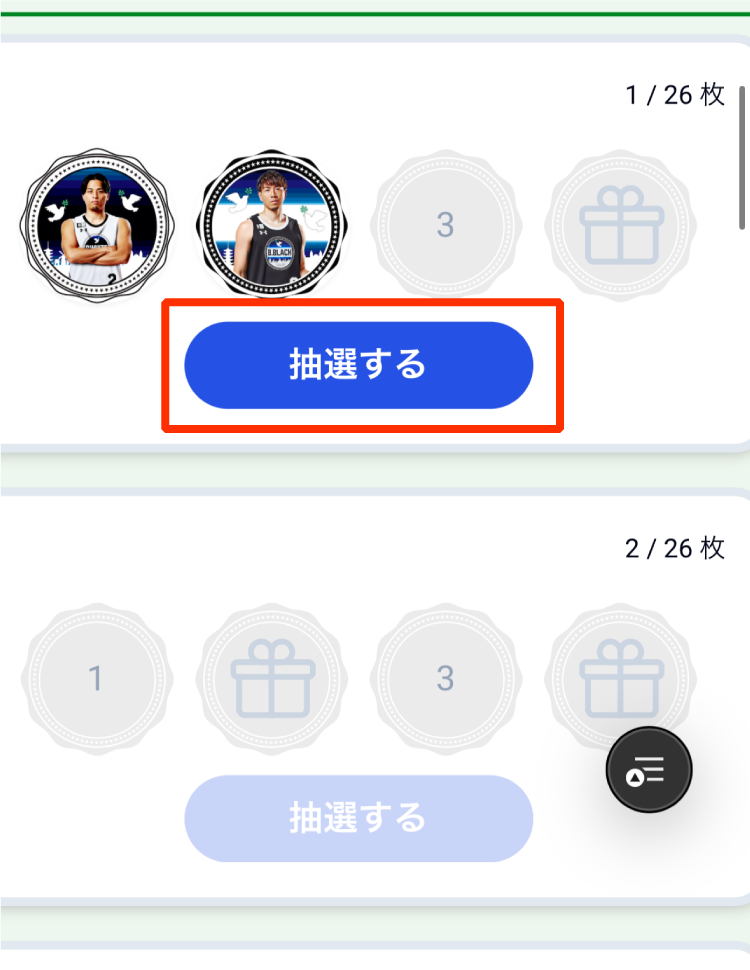This screenshot has height=970, width=750.
Task: Tap the unstamped slot numbered 1 on second card
Action: pos(97,679)
